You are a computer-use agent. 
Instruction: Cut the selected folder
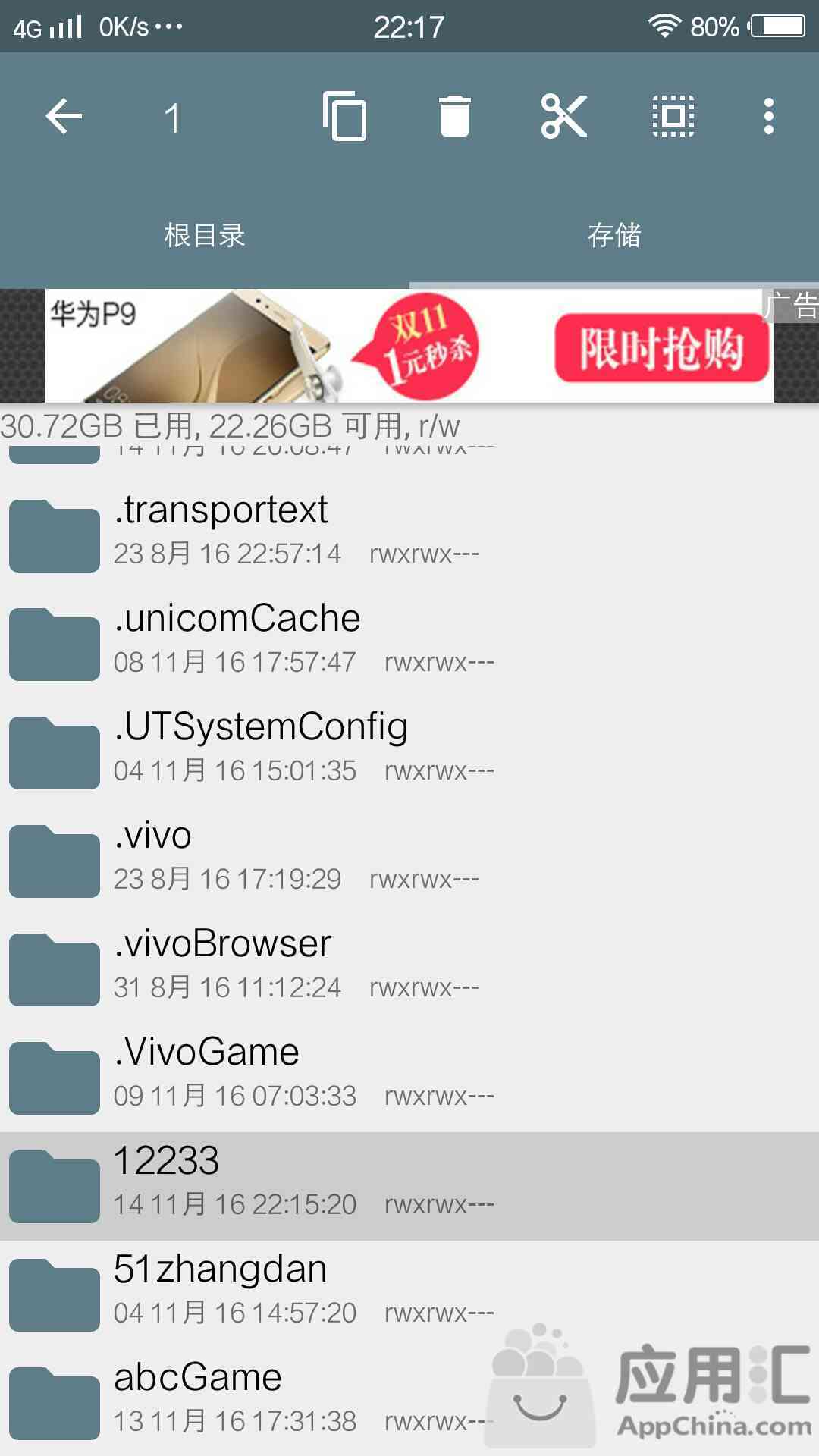point(564,117)
